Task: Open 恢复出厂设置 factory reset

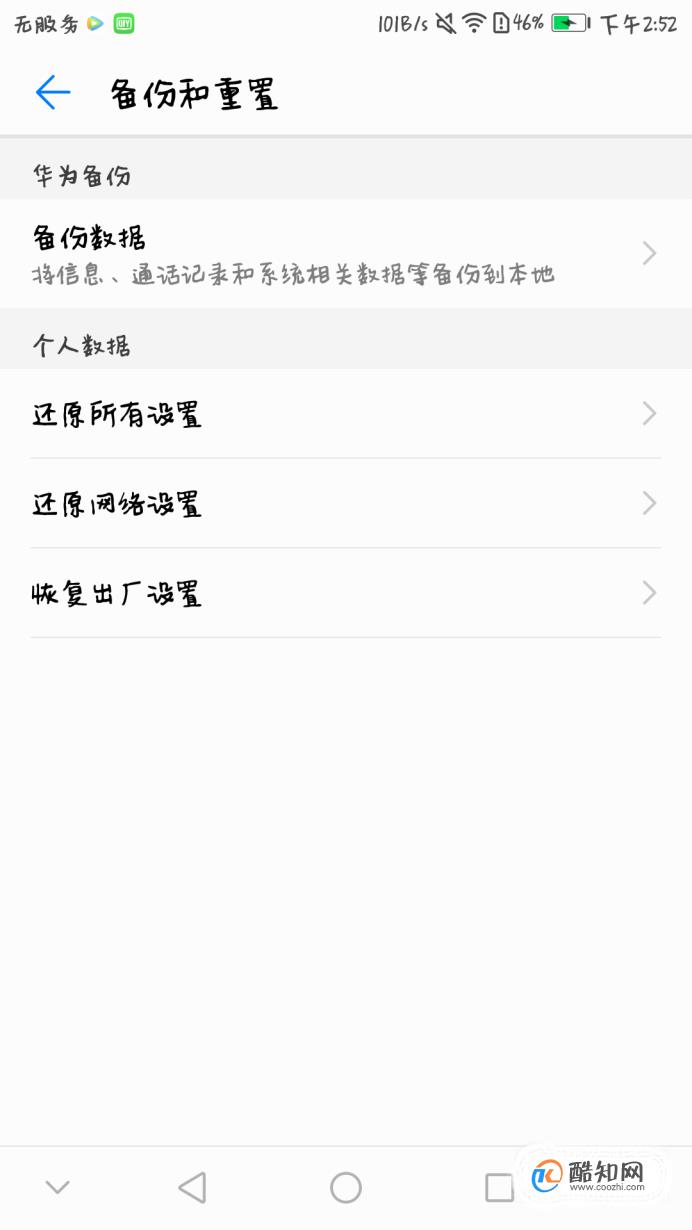Action: [x=346, y=593]
